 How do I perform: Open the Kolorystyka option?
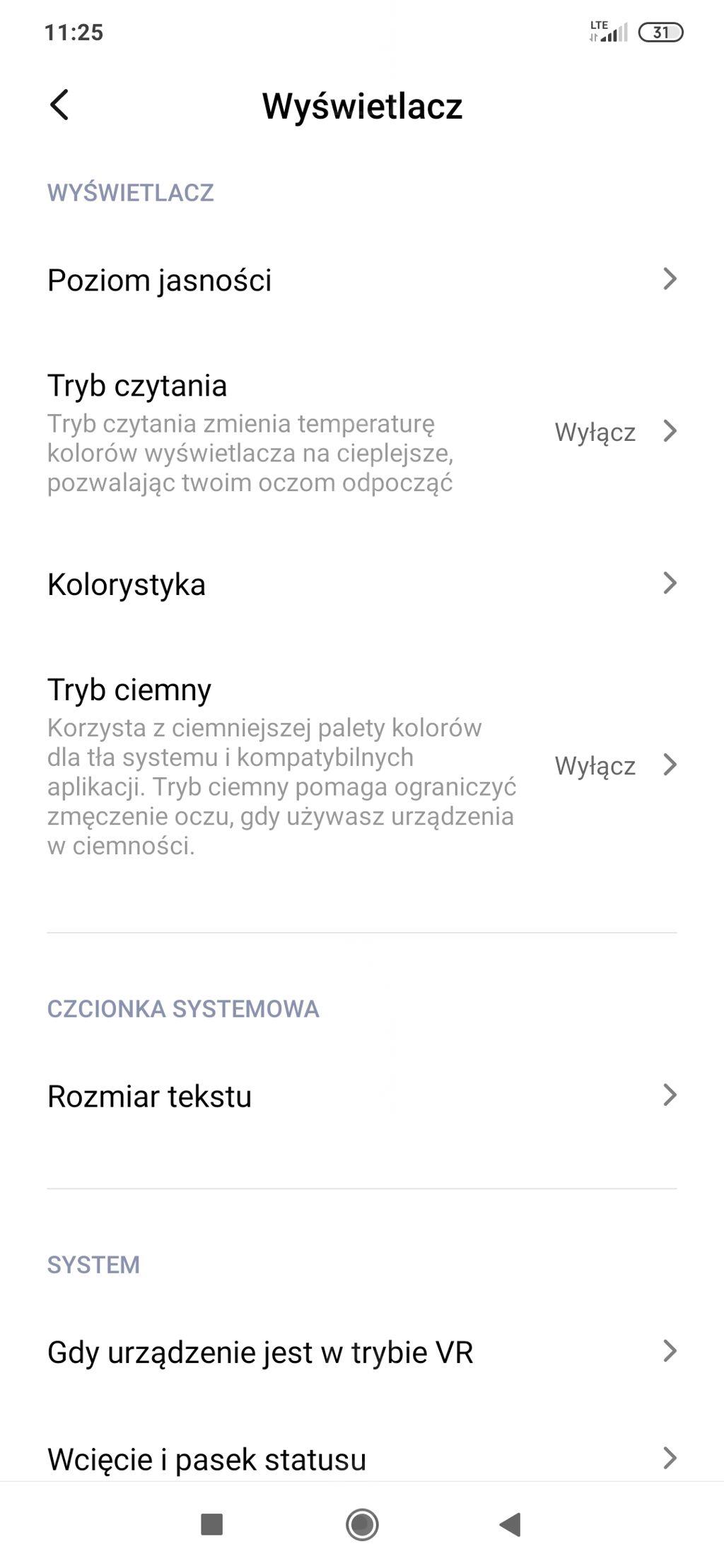(361, 584)
